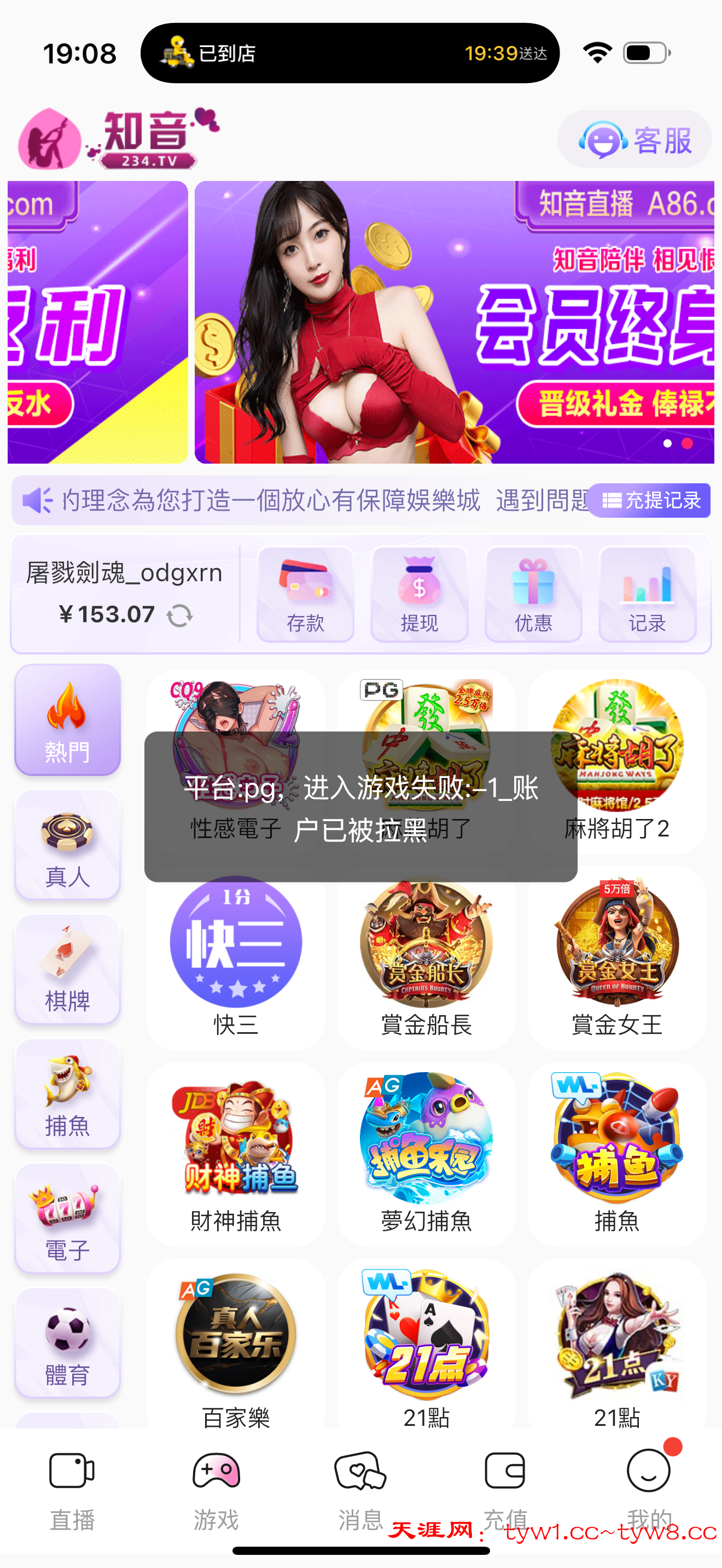Open 提现 withdrawal

(x=419, y=595)
